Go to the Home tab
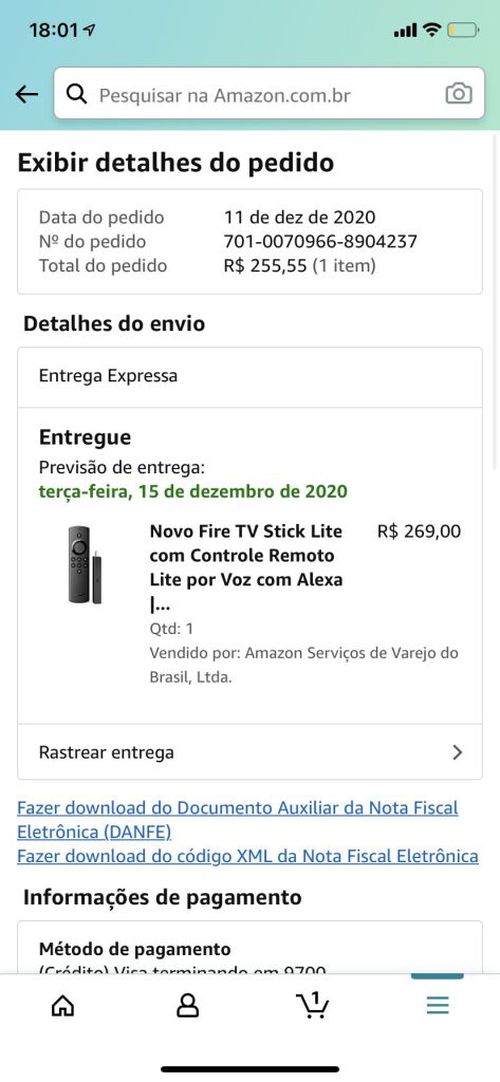The width and height of the screenshot is (500, 1082). [63, 1005]
